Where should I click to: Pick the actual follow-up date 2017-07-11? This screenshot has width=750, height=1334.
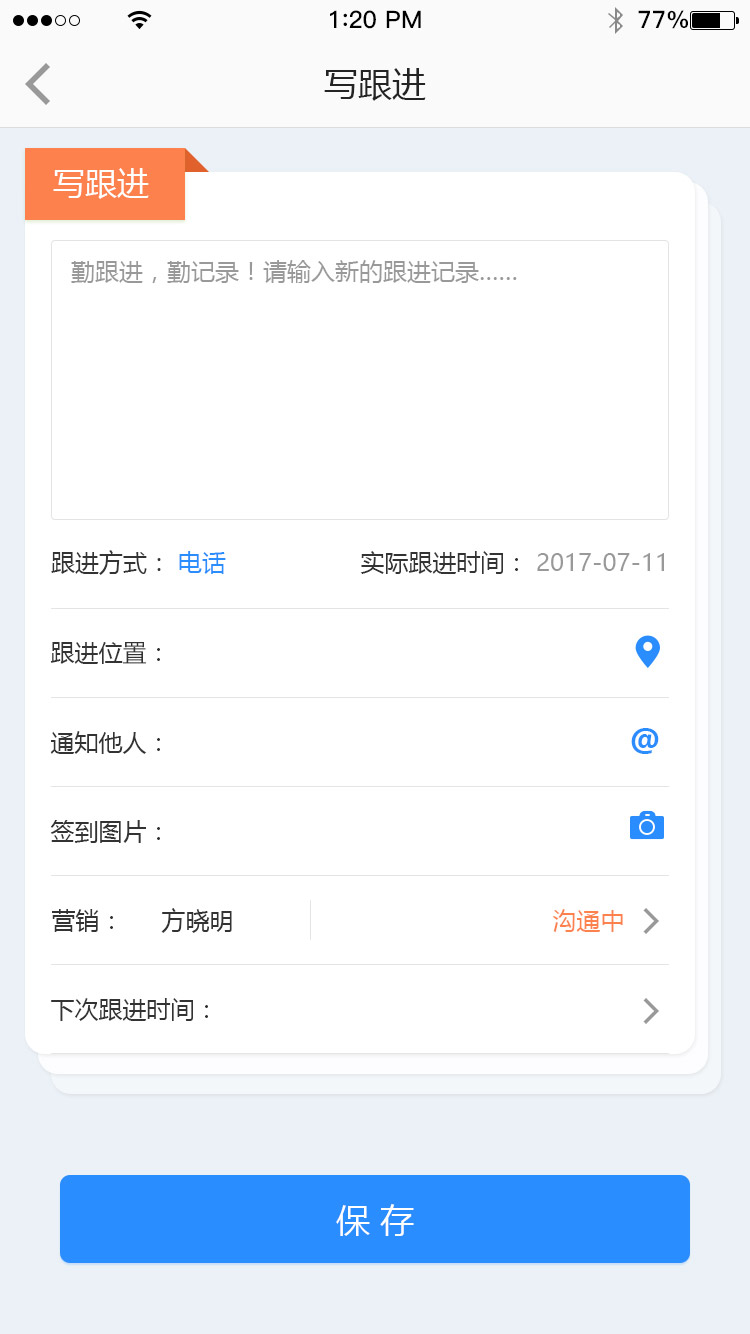point(601,563)
